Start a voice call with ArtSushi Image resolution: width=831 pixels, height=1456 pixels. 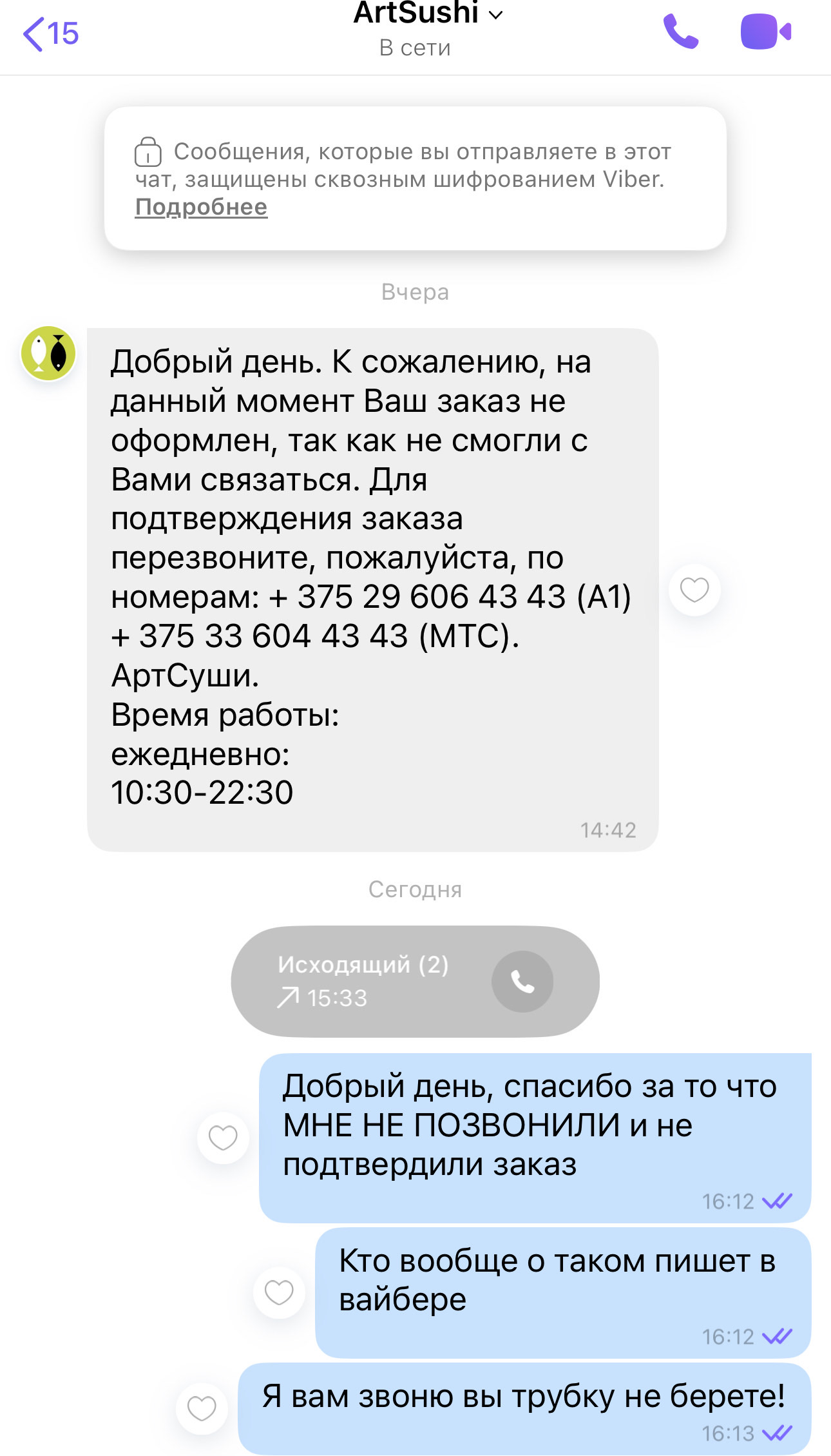[x=680, y=32]
